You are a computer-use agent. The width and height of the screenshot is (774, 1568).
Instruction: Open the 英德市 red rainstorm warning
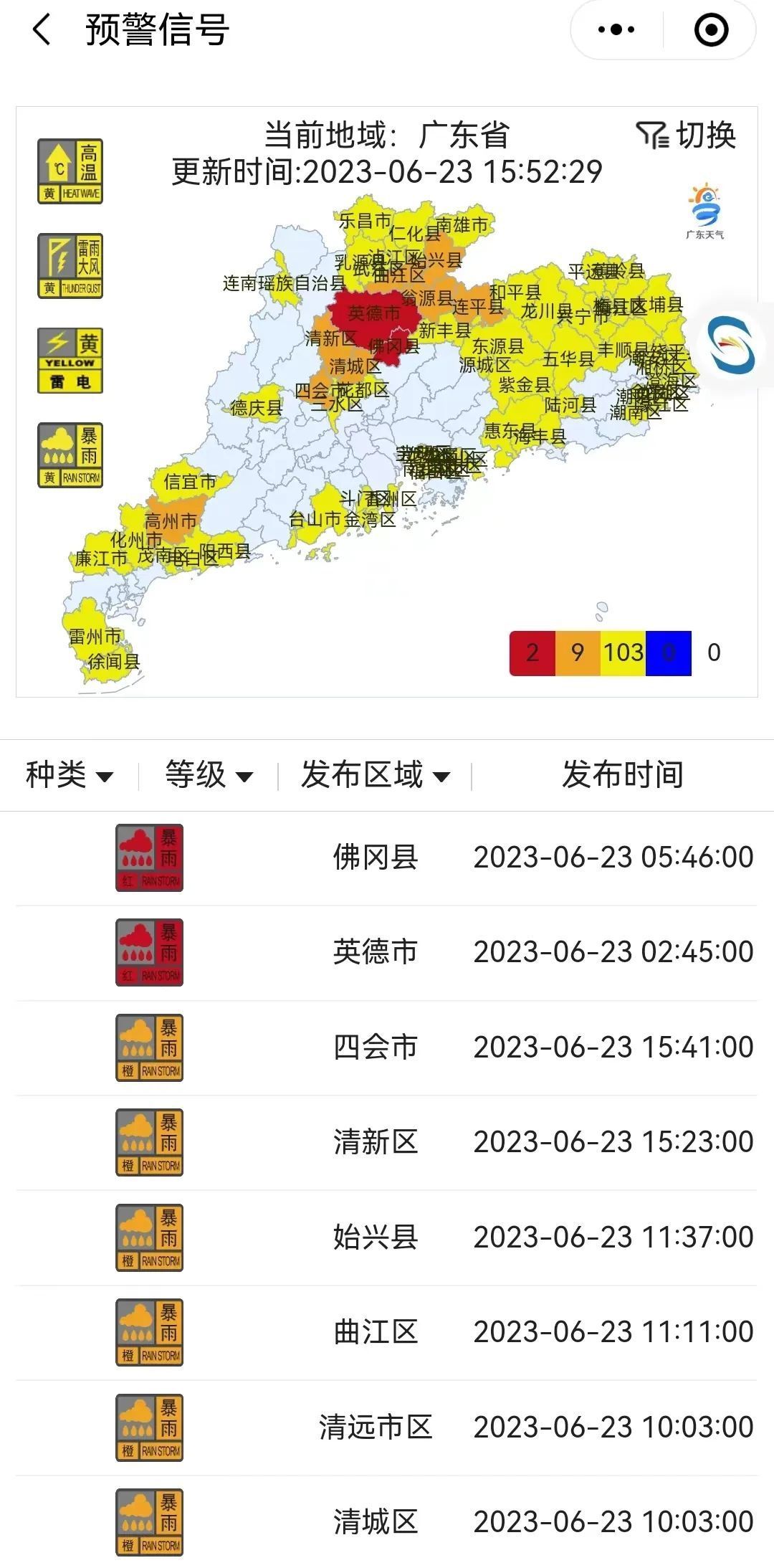coord(387,952)
